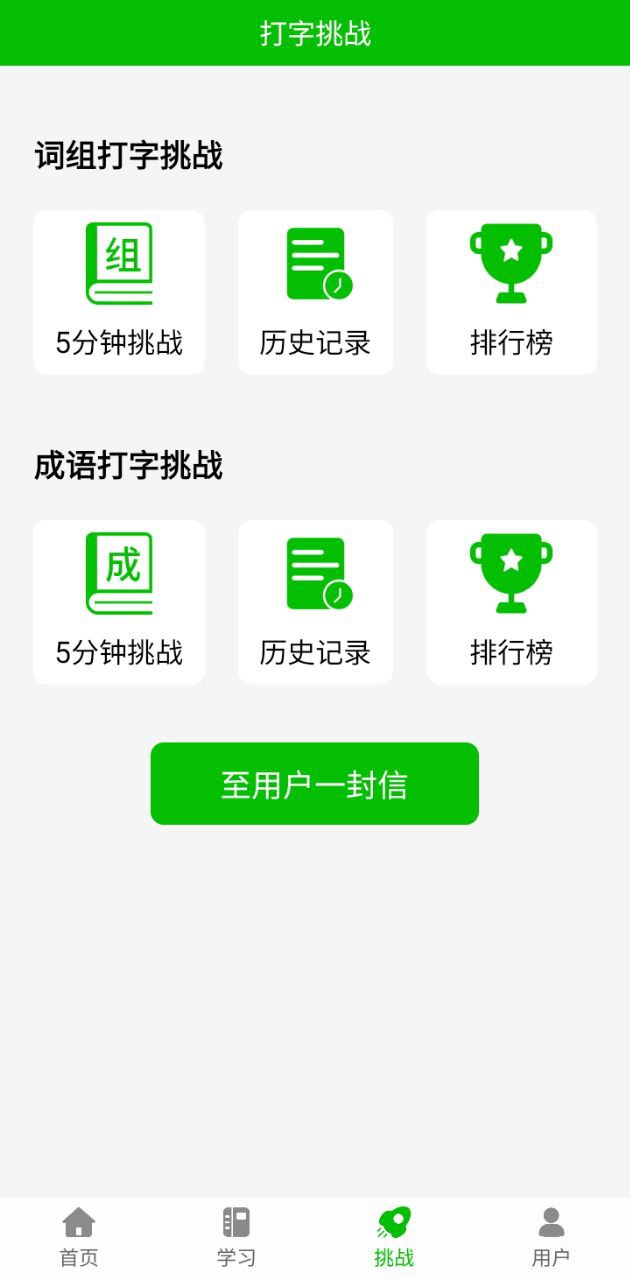The height and width of the screenshot is (1280, 630).
Task: Open 历史记录 for 词组打字挑战
Action: pos(315,292)
